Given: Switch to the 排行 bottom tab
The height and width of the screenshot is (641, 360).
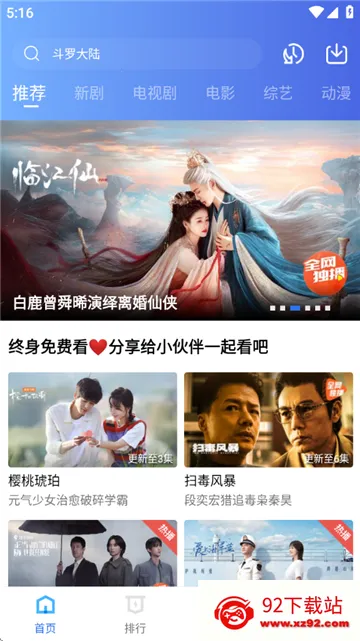Looking at the screenshot, I should click(135, 614).
